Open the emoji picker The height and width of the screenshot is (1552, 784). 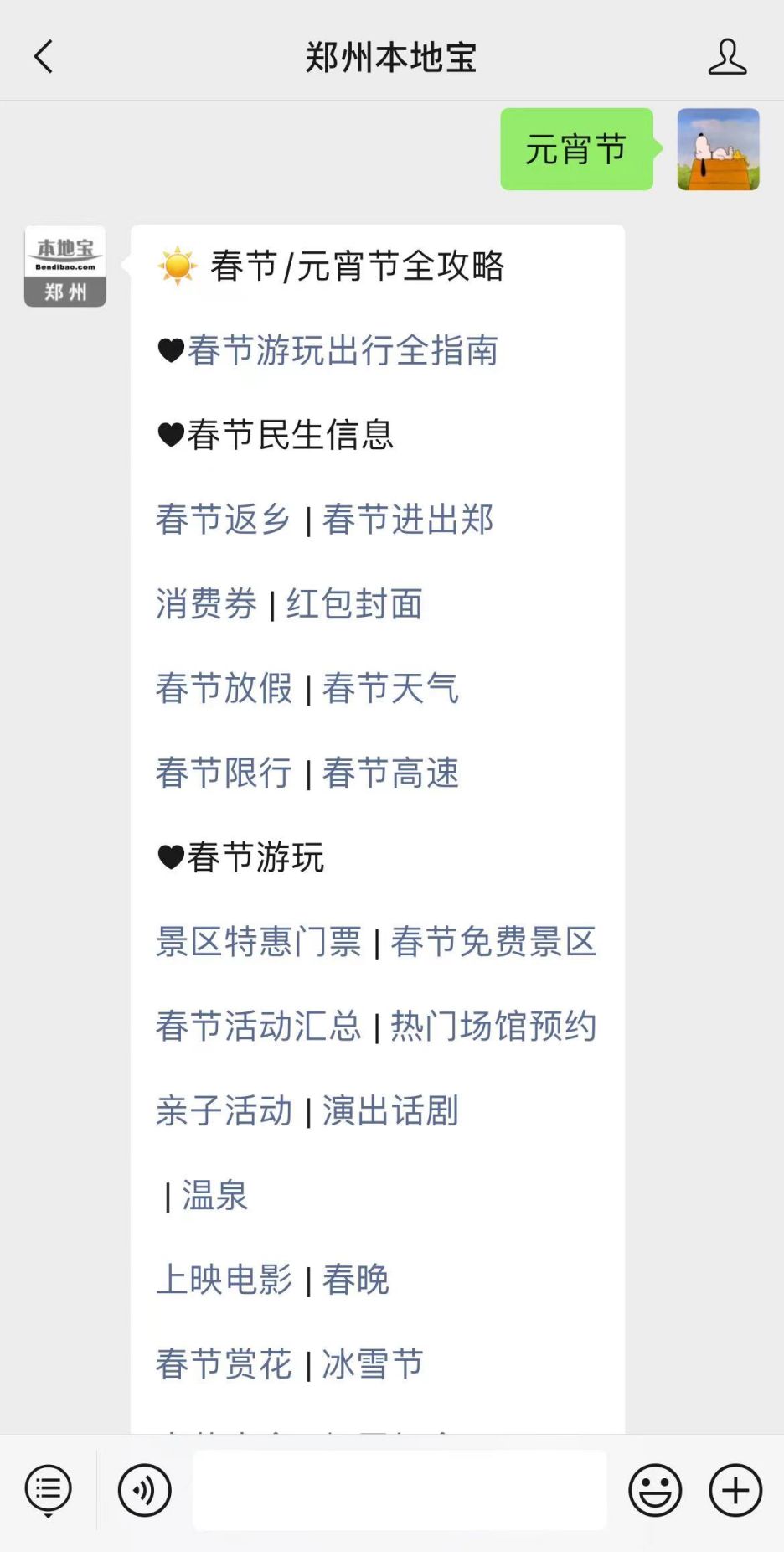point(655,1491)
